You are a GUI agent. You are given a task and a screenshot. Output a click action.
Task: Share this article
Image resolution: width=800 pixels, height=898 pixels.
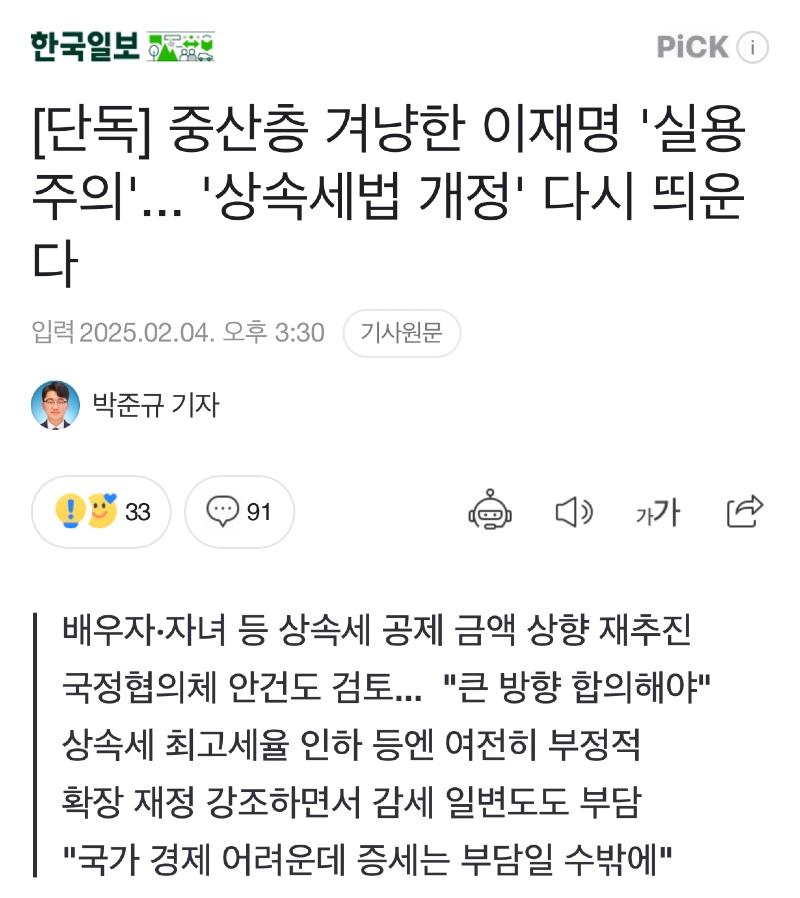[745, 511]
